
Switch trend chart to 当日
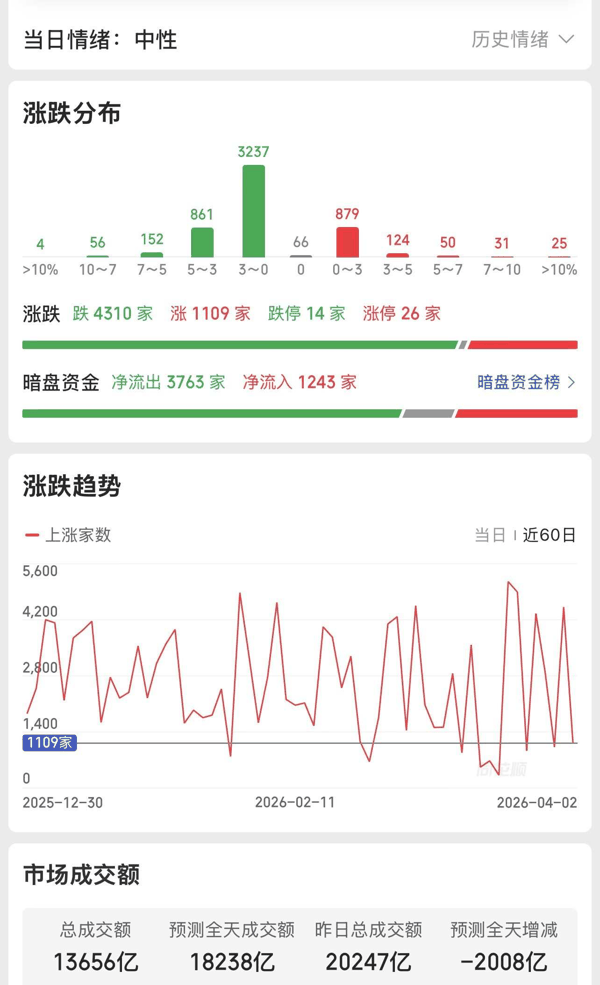click(x=490, y=535)
